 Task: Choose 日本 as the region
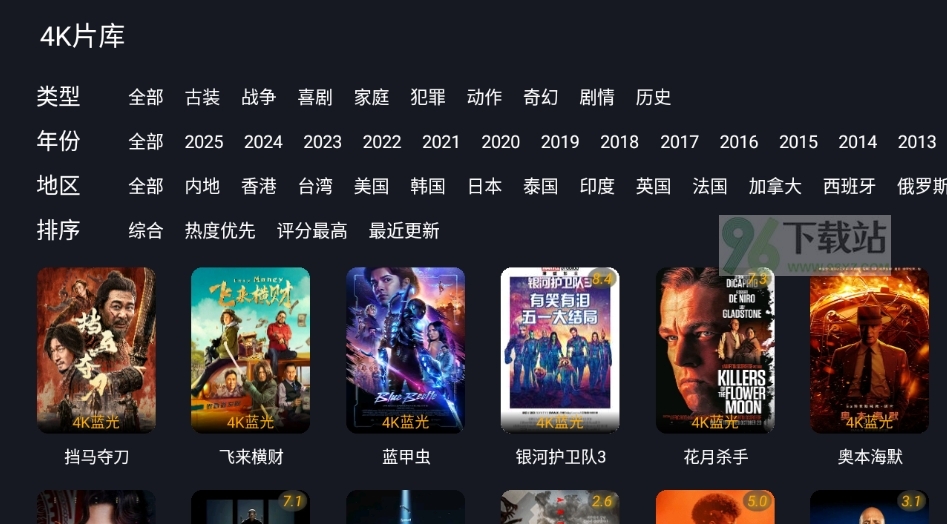484,186
